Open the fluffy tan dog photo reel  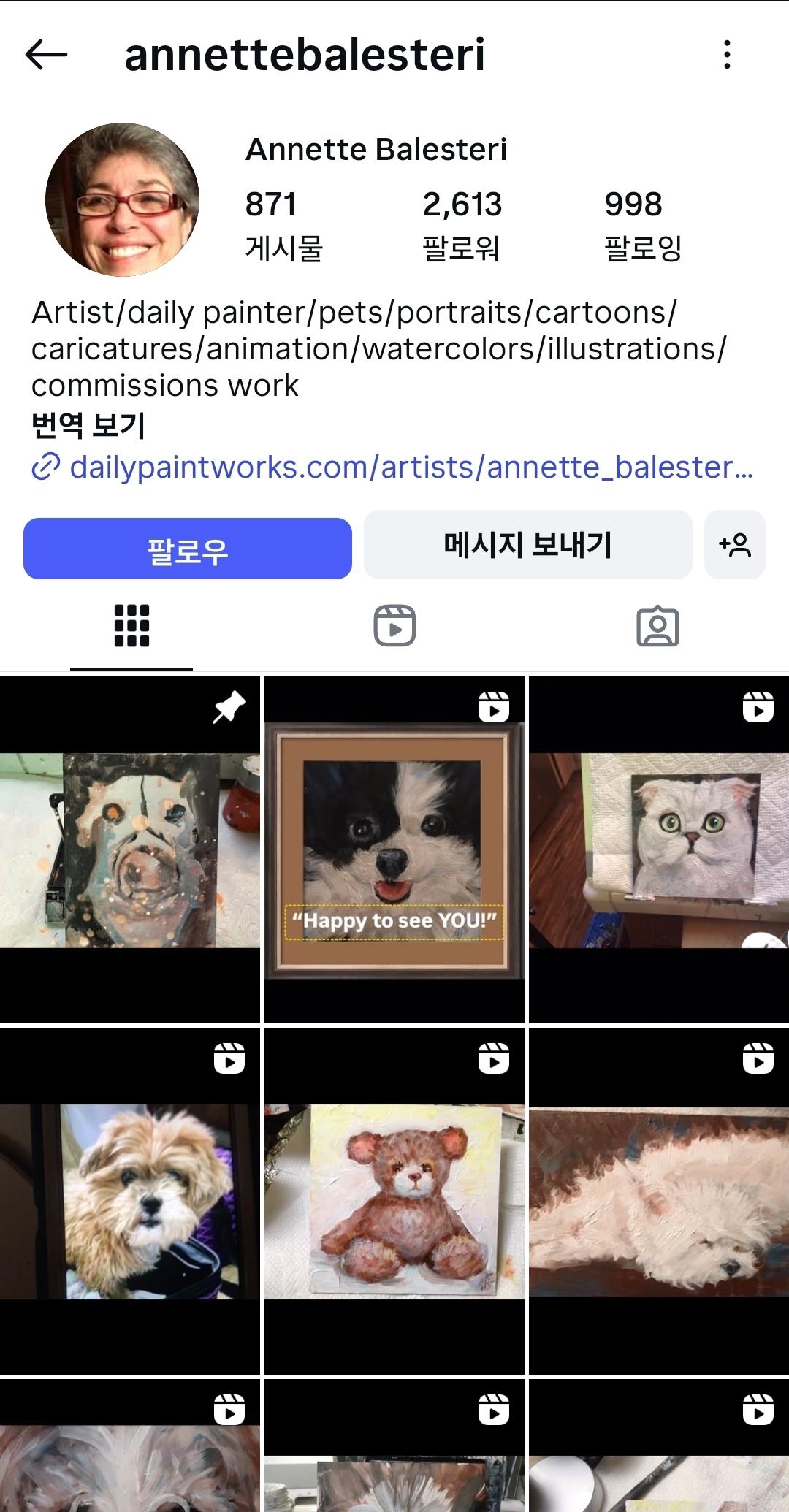130,1201
